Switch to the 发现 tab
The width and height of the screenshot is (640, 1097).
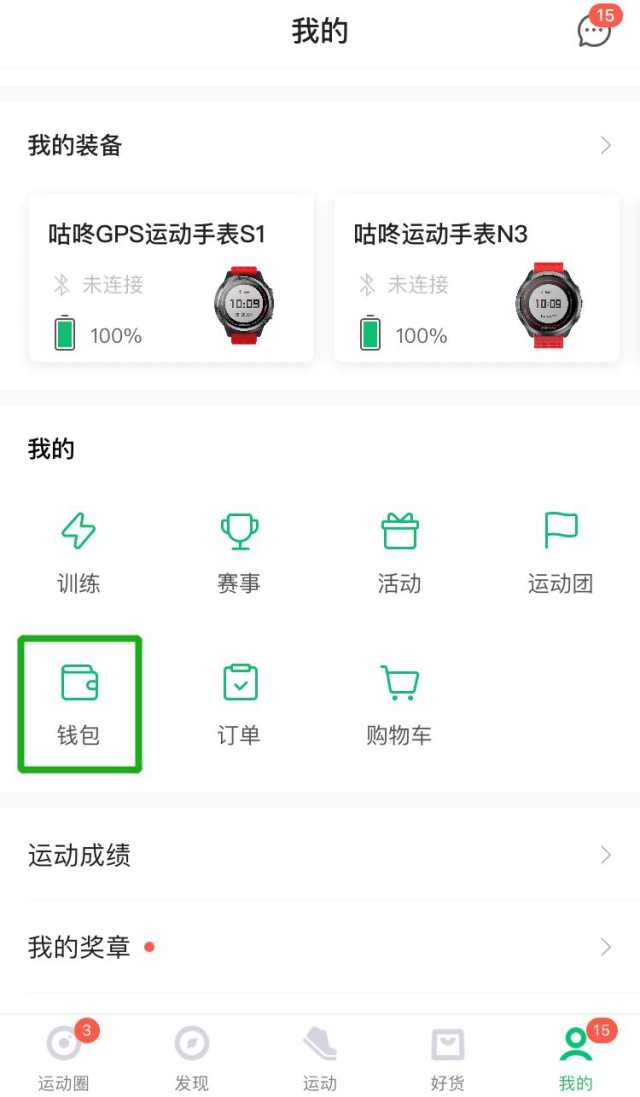(x=192, y=1057)
